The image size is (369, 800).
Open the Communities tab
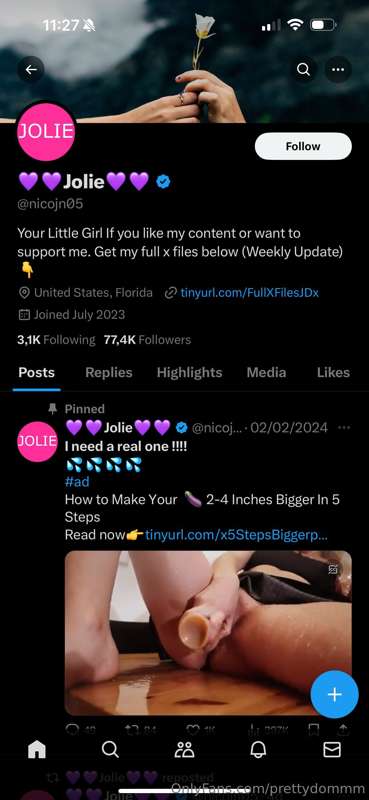click(x=184, y=749)
